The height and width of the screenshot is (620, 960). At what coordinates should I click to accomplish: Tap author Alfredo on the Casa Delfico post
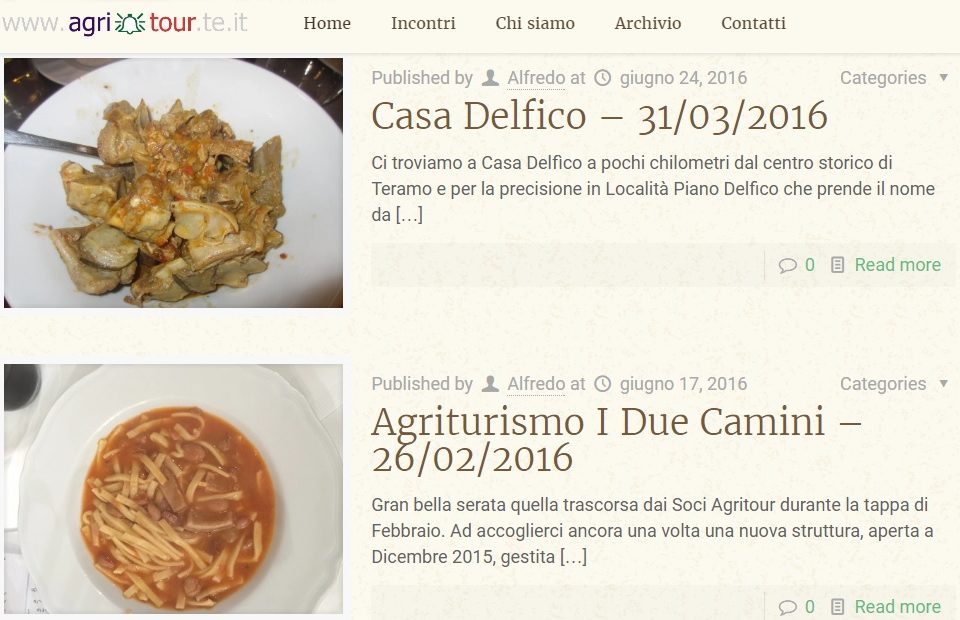click(x=536, y=78)
